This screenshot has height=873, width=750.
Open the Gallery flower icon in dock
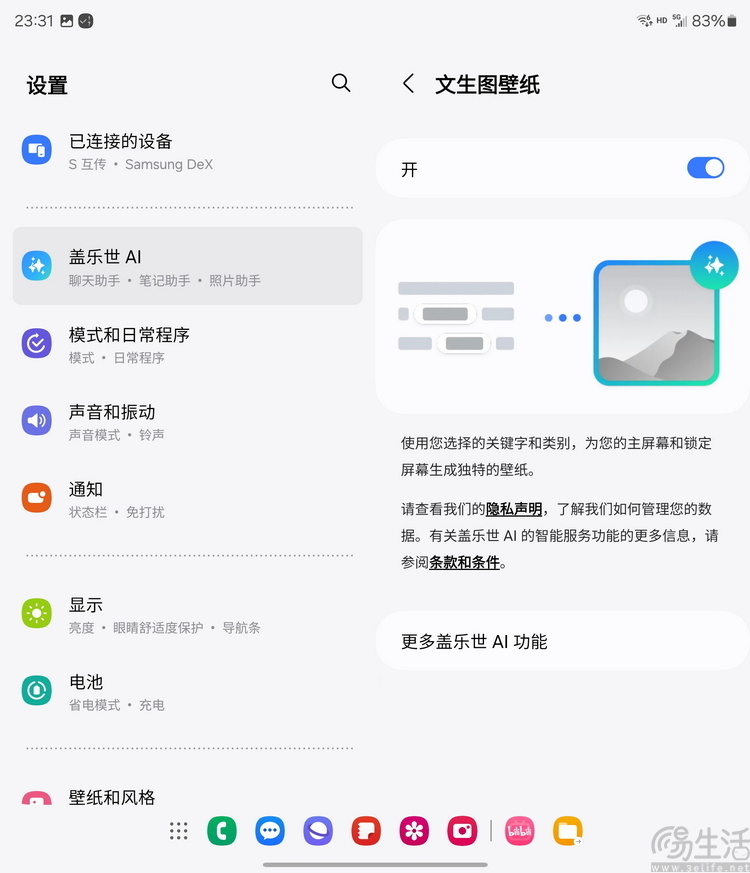pos(414,831)
